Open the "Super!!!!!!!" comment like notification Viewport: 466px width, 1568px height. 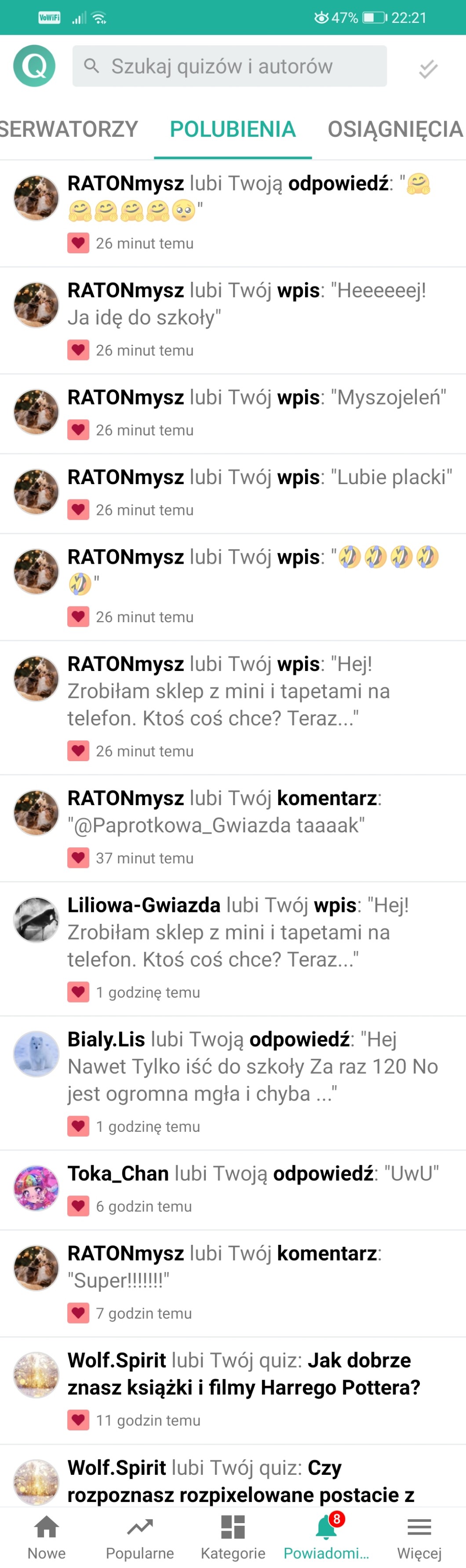233,1283
